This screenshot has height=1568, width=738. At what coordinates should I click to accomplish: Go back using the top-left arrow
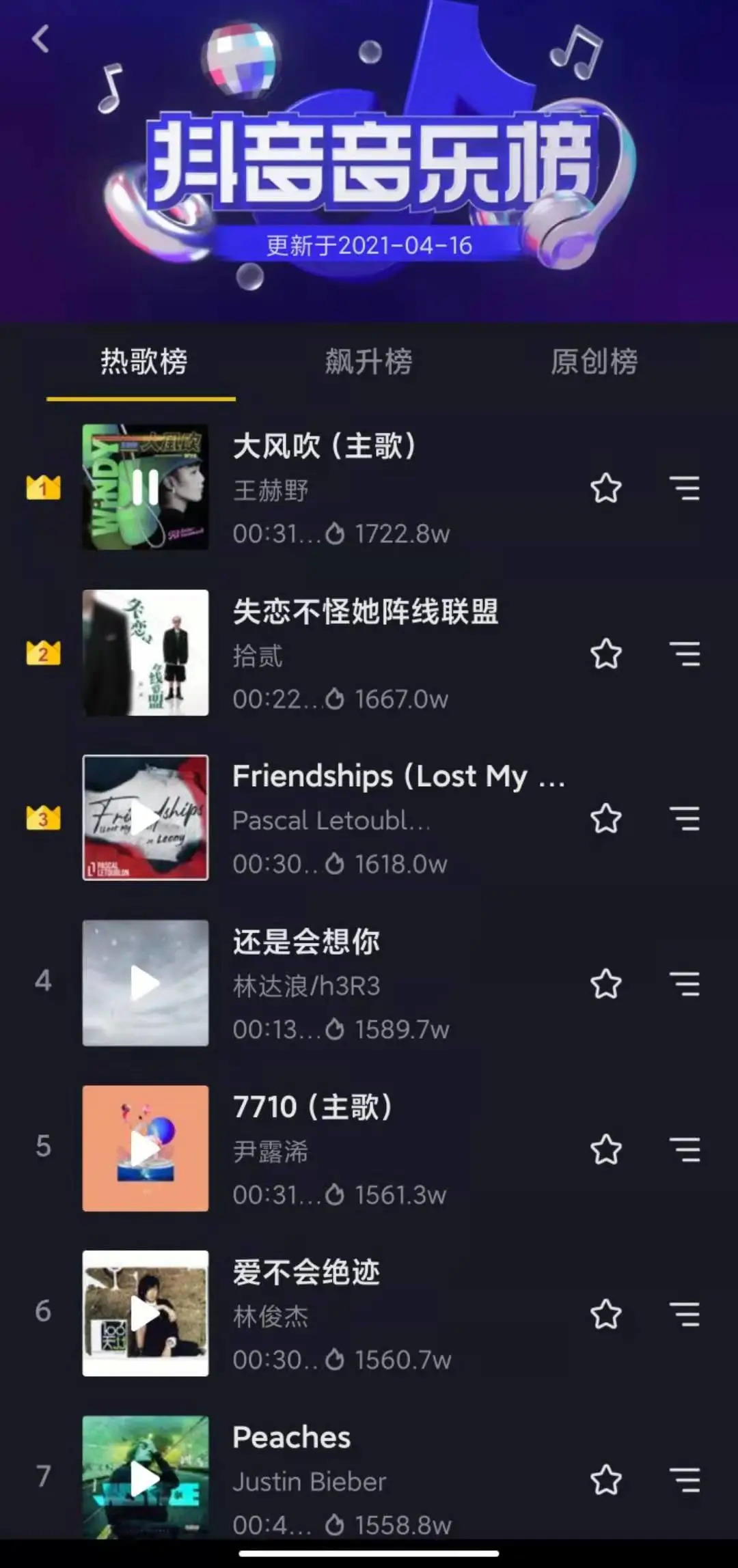pos(41,39)
